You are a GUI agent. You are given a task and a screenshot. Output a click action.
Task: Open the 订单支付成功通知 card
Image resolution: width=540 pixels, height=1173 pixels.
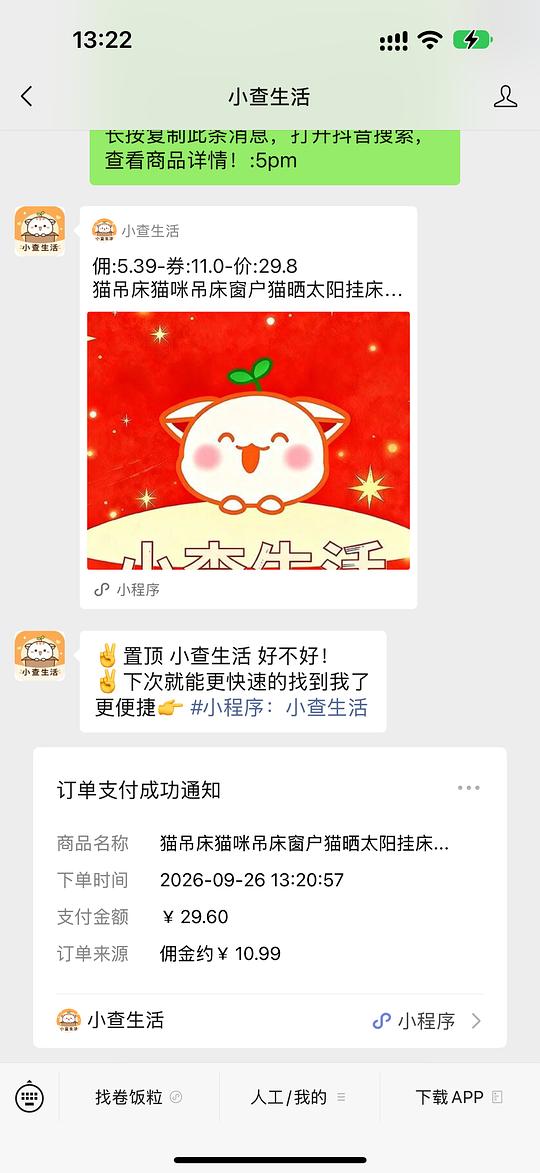click(x=270, y=898)
